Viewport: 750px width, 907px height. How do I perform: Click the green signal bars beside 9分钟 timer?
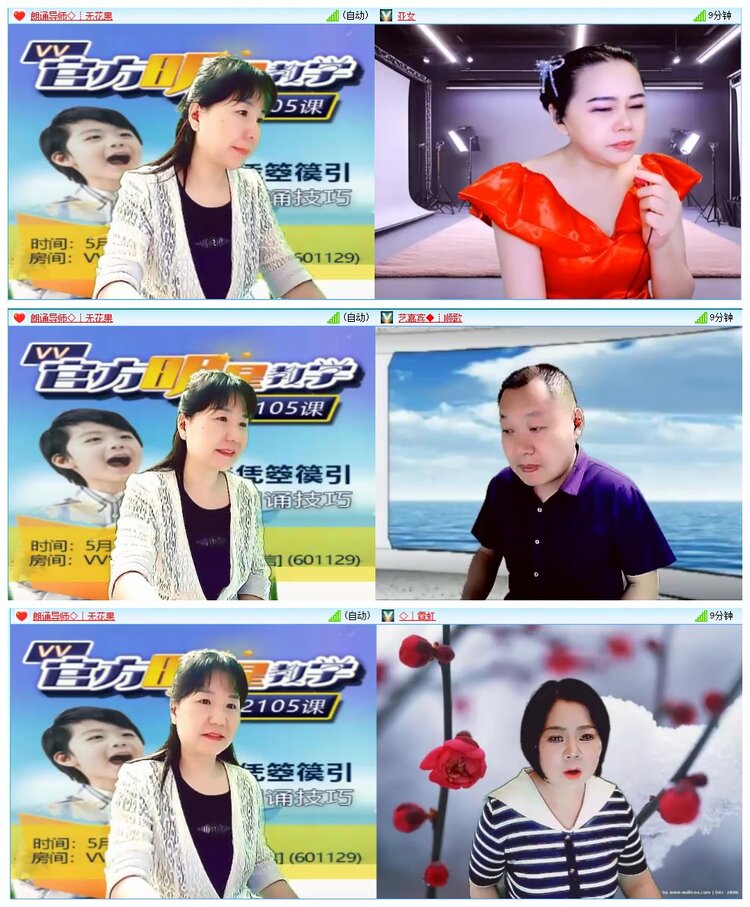click(x=700, y=14)
